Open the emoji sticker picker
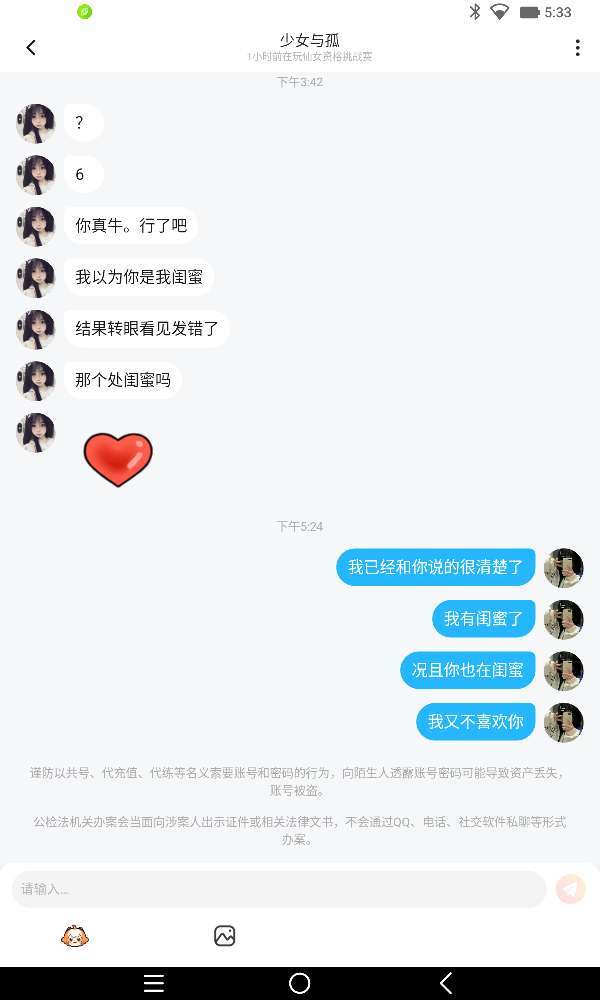 pyautogui.click(x=75, y=936)
